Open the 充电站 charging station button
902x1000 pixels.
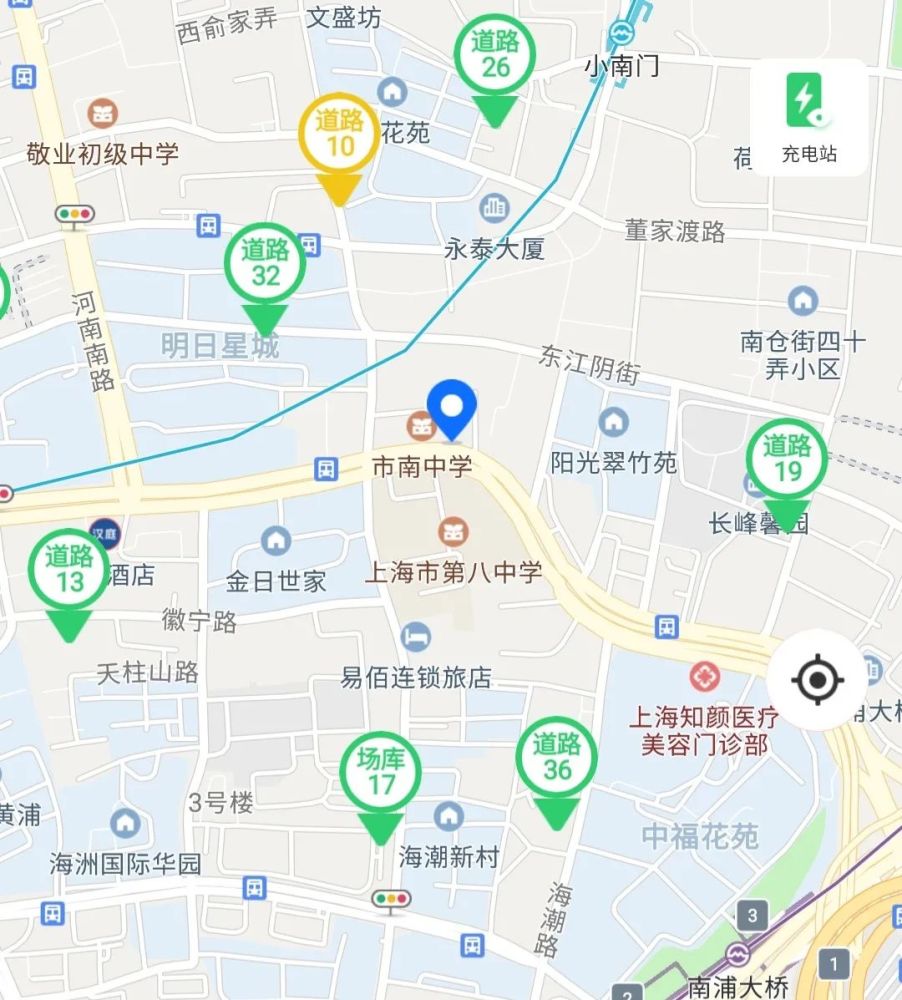click(x=809, y=117)
